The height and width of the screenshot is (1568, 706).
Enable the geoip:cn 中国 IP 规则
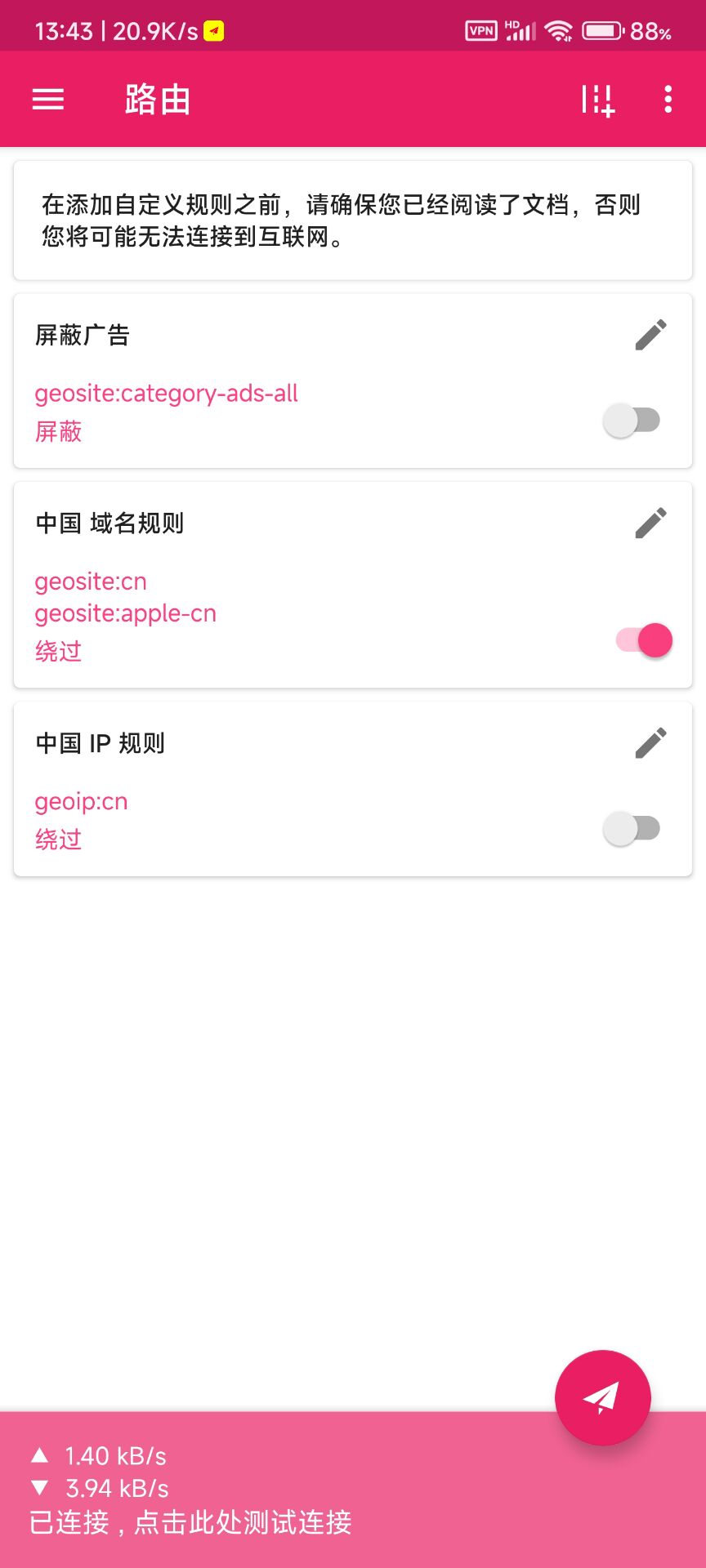click(x=631, y=827)
